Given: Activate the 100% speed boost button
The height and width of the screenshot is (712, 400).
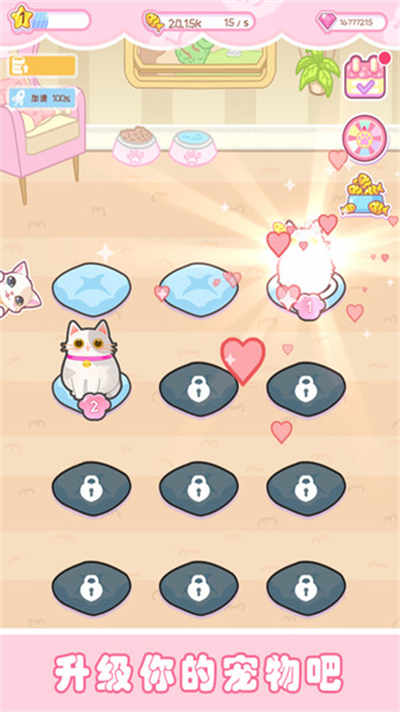Looking at the screenshot, I should click(x=42, y=98).
